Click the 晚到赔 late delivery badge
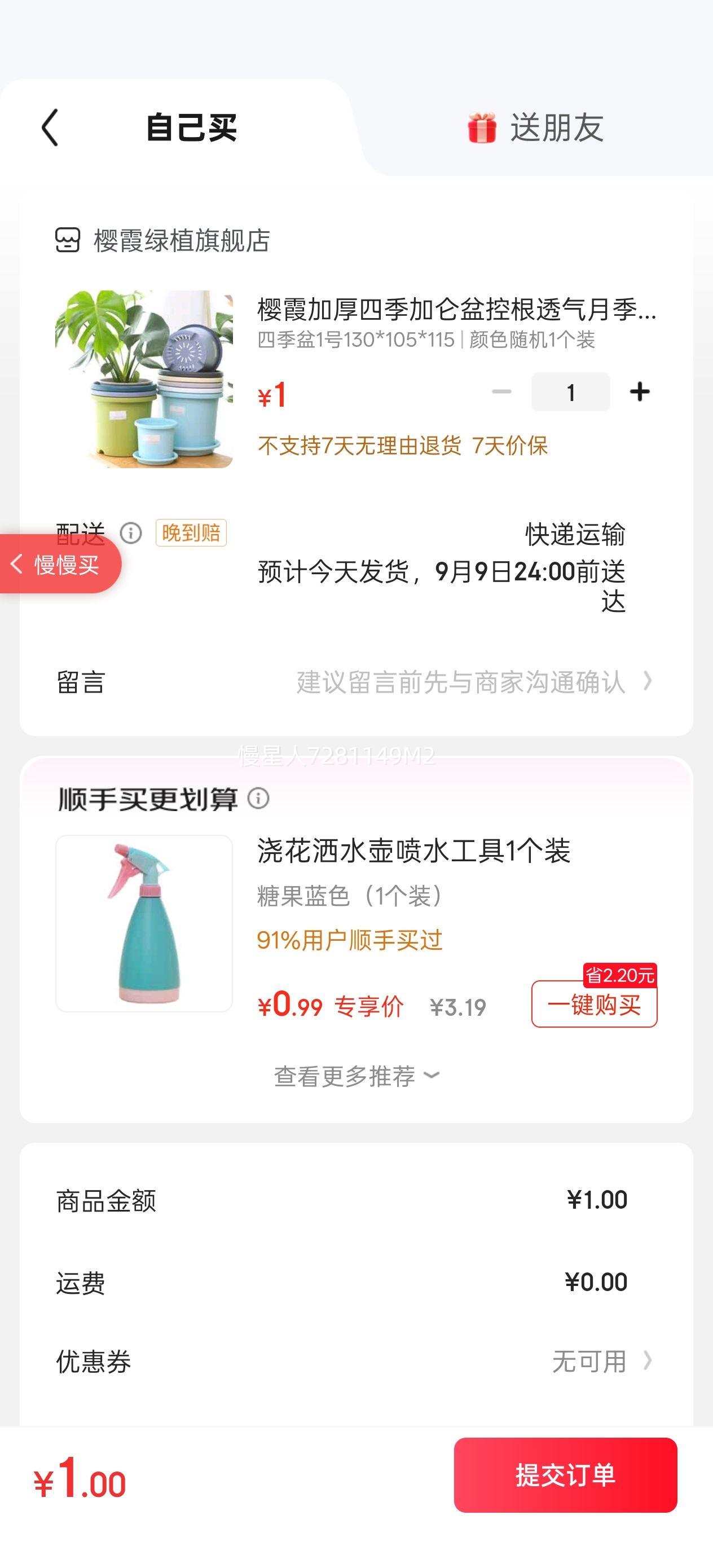 [x=191, y=532]
